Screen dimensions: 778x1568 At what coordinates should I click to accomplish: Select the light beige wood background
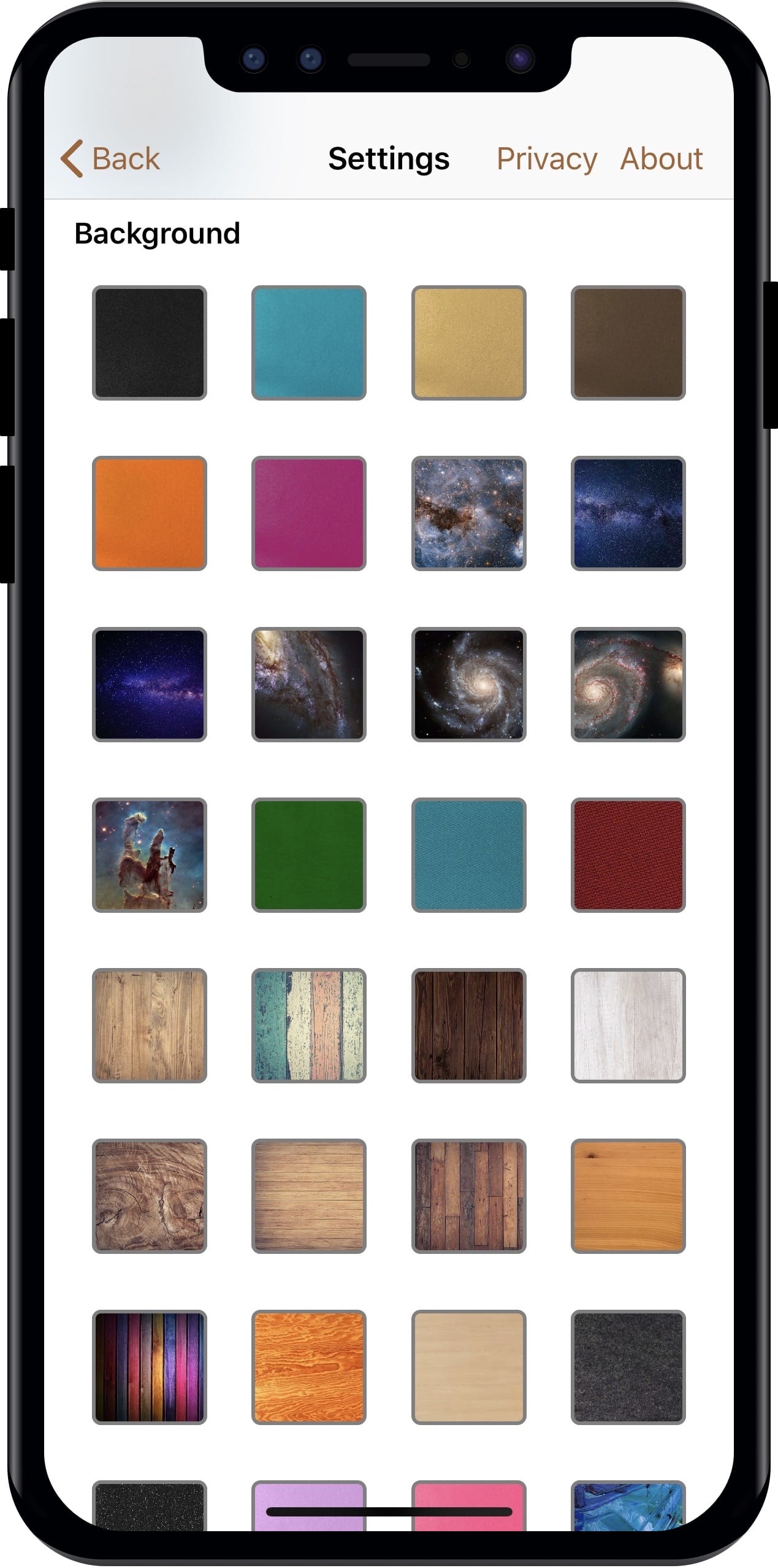tap(468, 1367)
